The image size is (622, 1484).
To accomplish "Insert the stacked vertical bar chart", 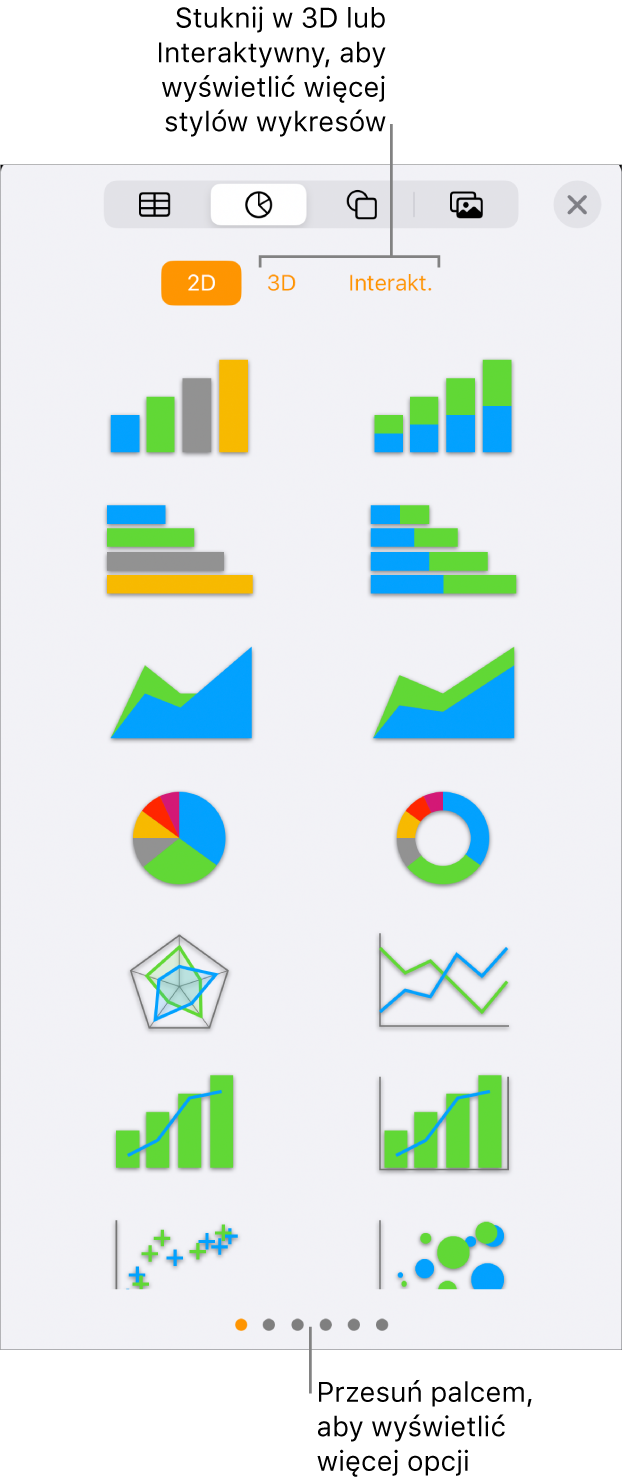I will [443, 406].
